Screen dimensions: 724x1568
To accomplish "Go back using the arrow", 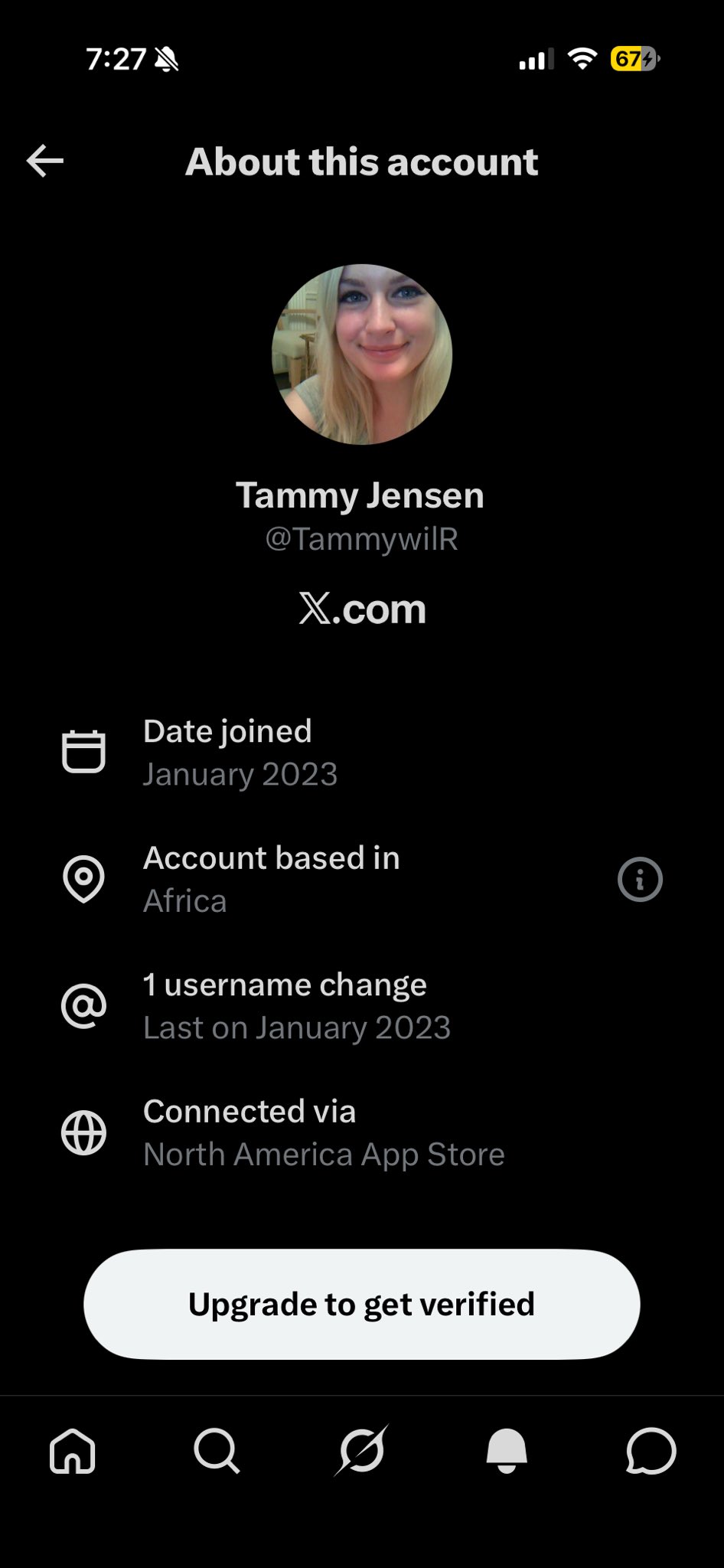I will 45,161.
